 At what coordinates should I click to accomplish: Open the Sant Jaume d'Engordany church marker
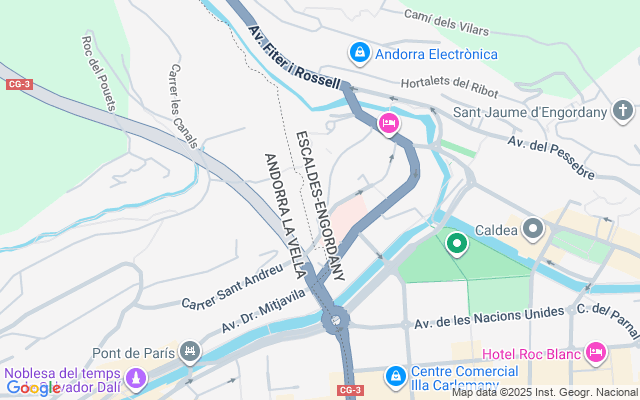[x=623, y=110]
